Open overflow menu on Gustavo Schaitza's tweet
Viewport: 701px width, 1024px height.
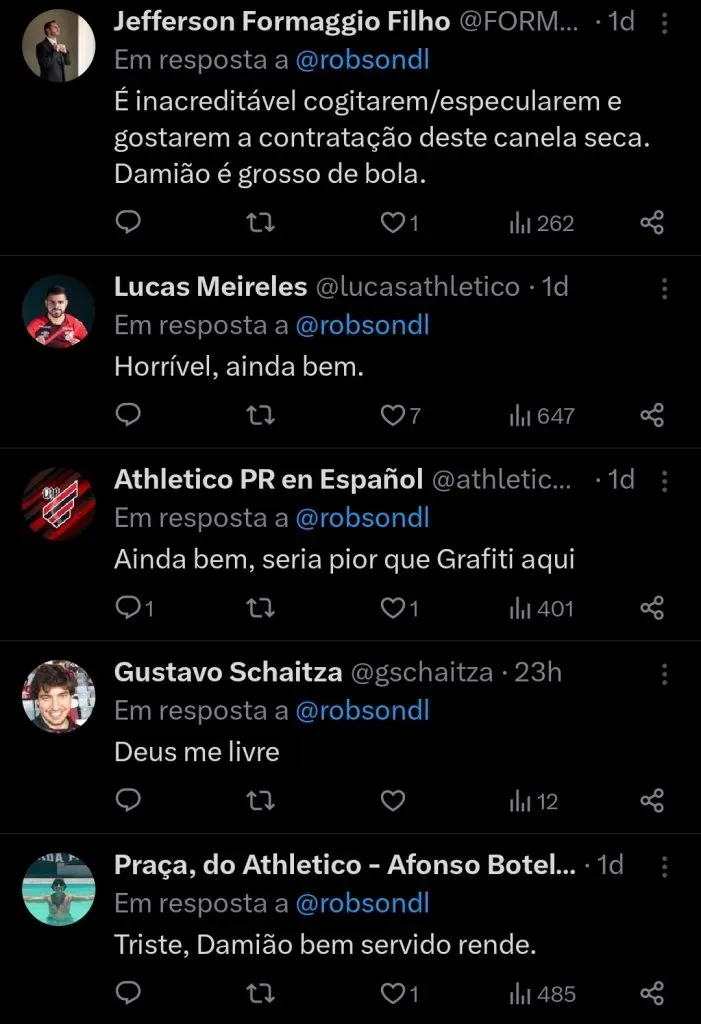665,674
